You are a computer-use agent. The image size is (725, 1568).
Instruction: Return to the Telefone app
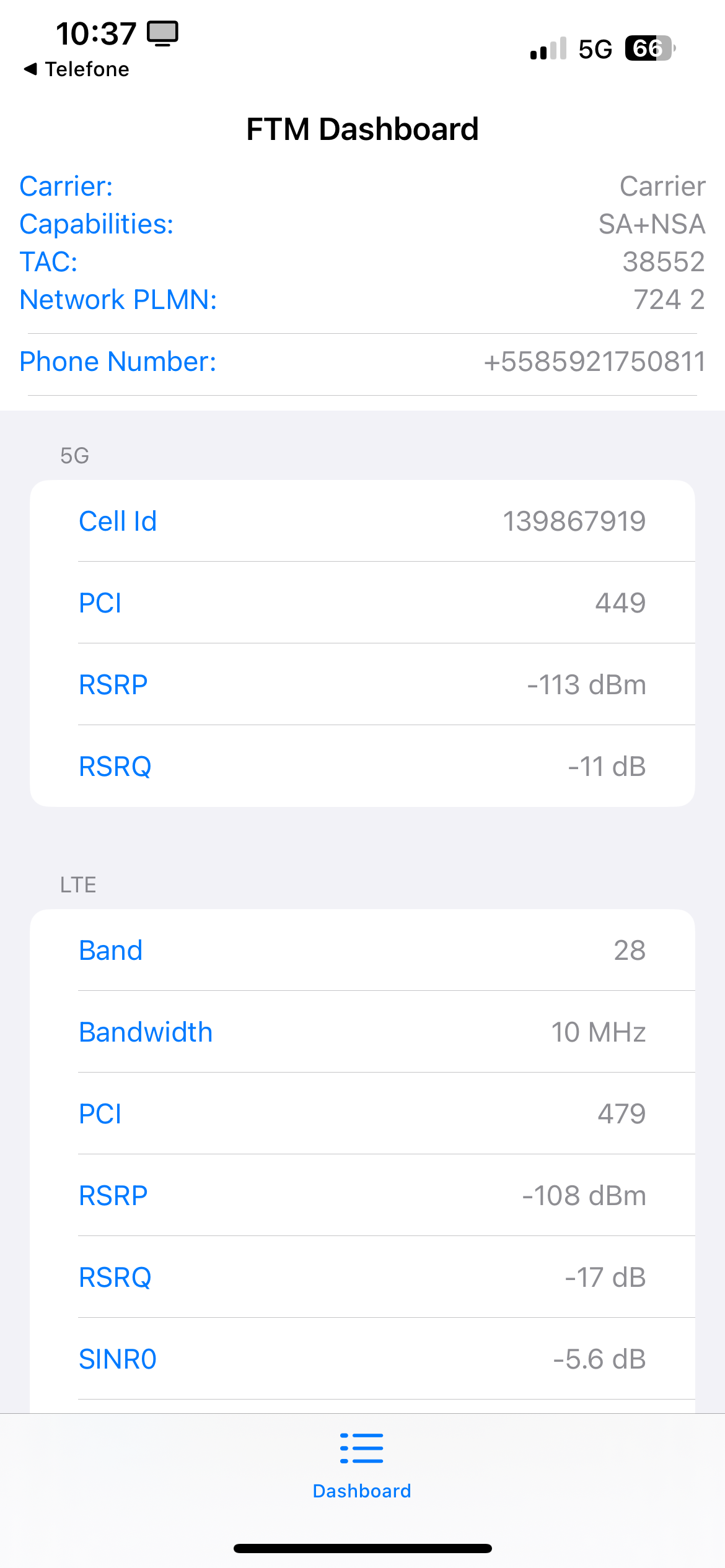76,69
